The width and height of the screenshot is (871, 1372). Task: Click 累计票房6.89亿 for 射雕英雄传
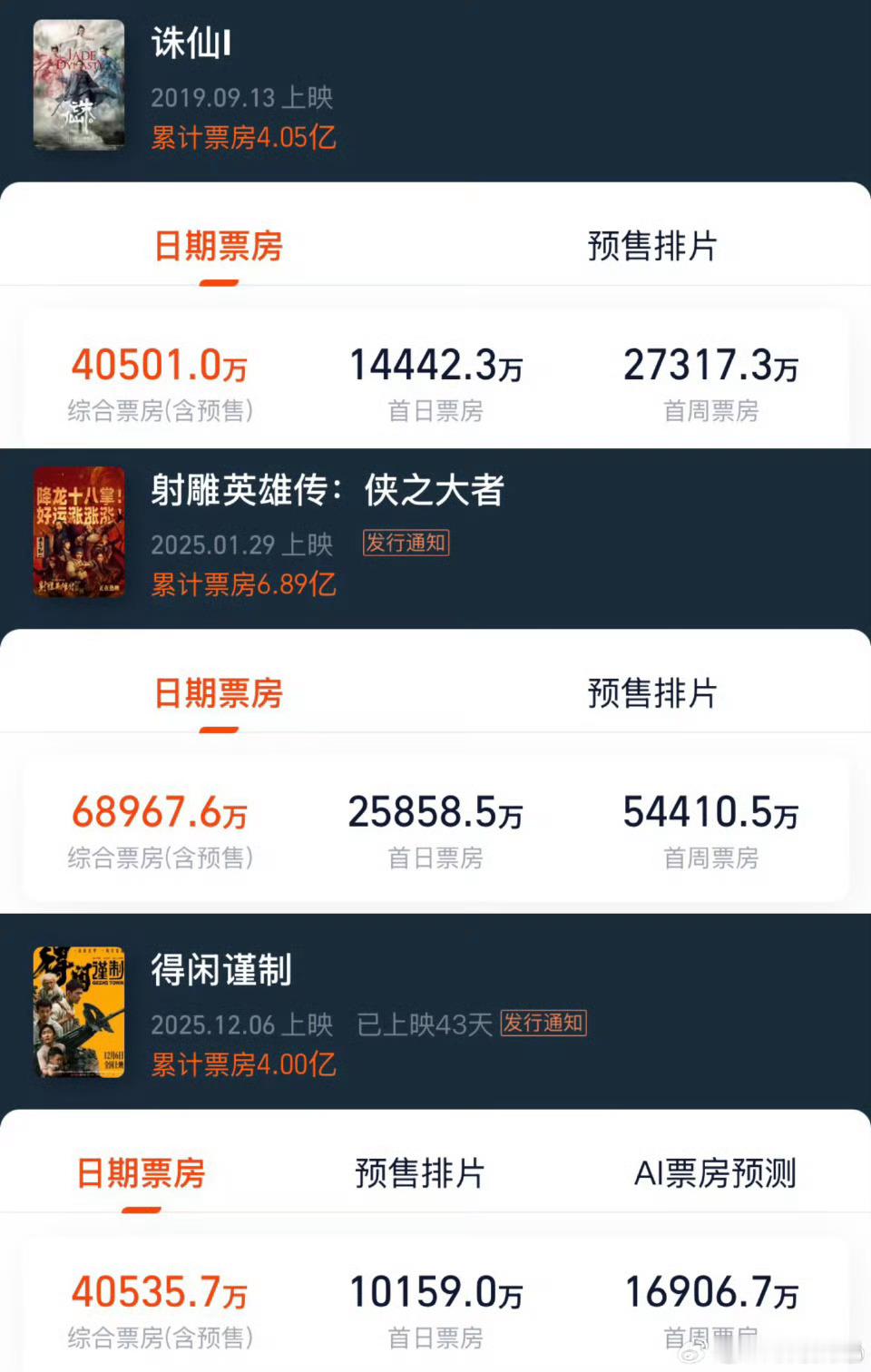point(243,585)
